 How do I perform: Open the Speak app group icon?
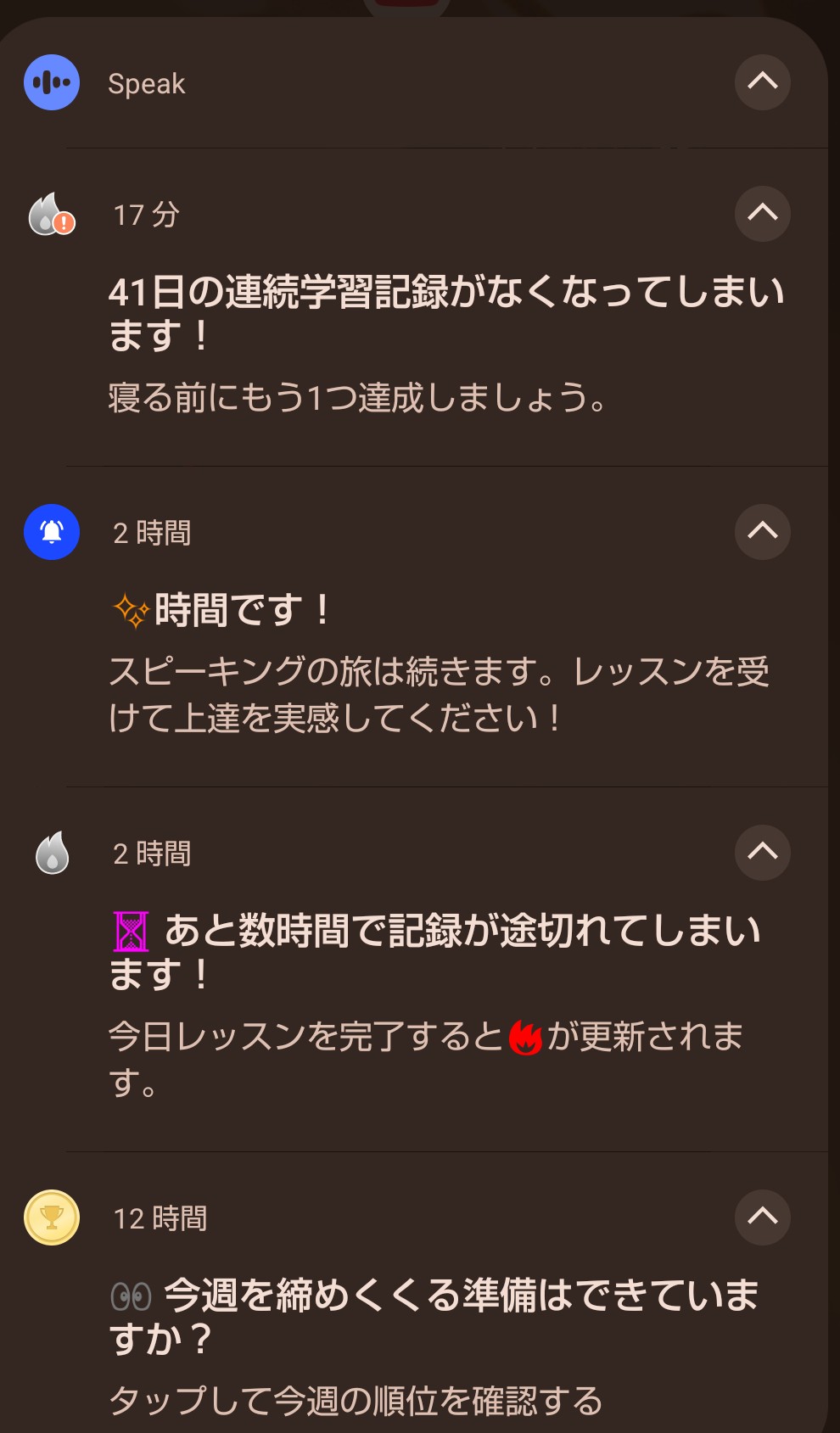(x=51, y=81)
